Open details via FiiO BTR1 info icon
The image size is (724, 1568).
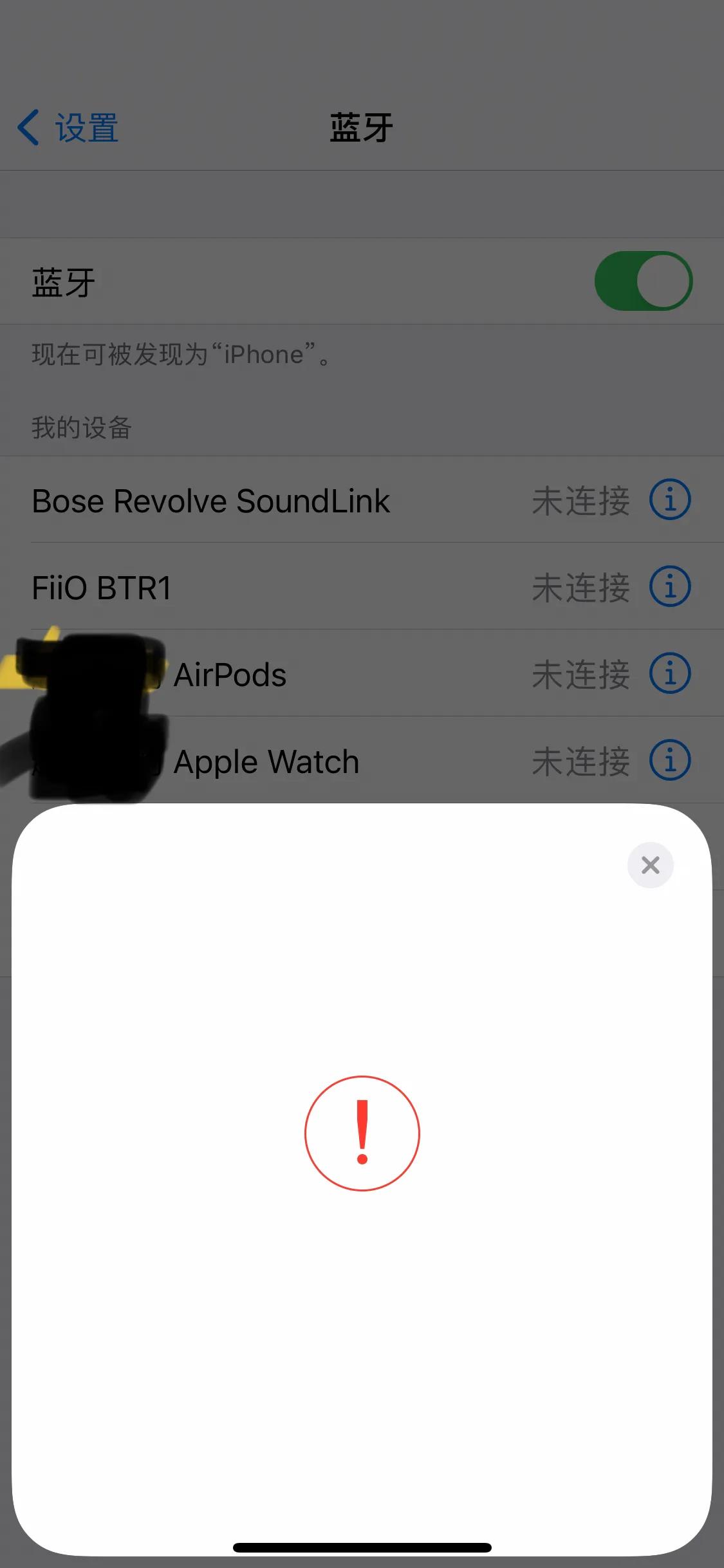click(x=670, y=586)
